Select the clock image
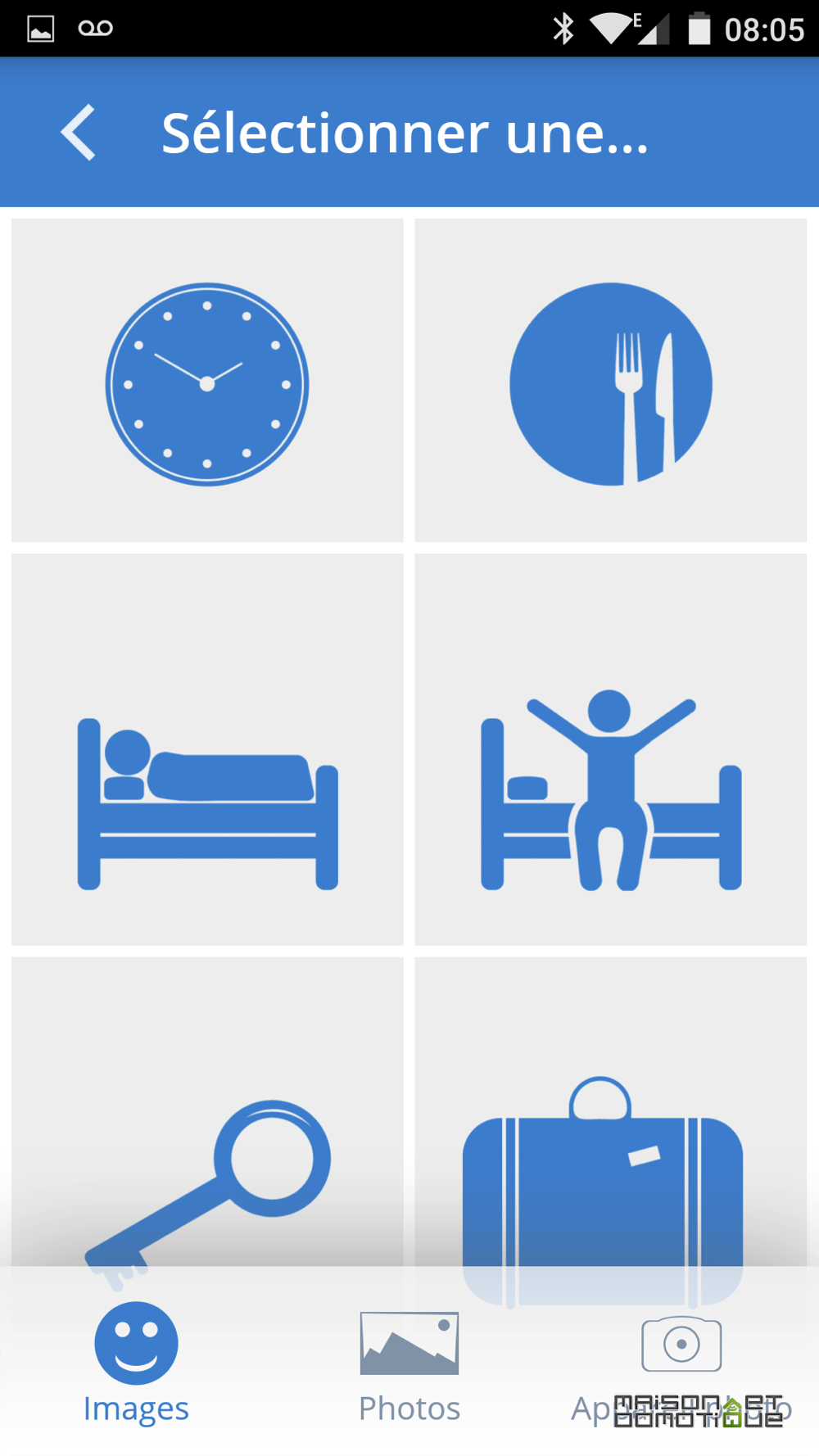 click(x=207, y=380)
